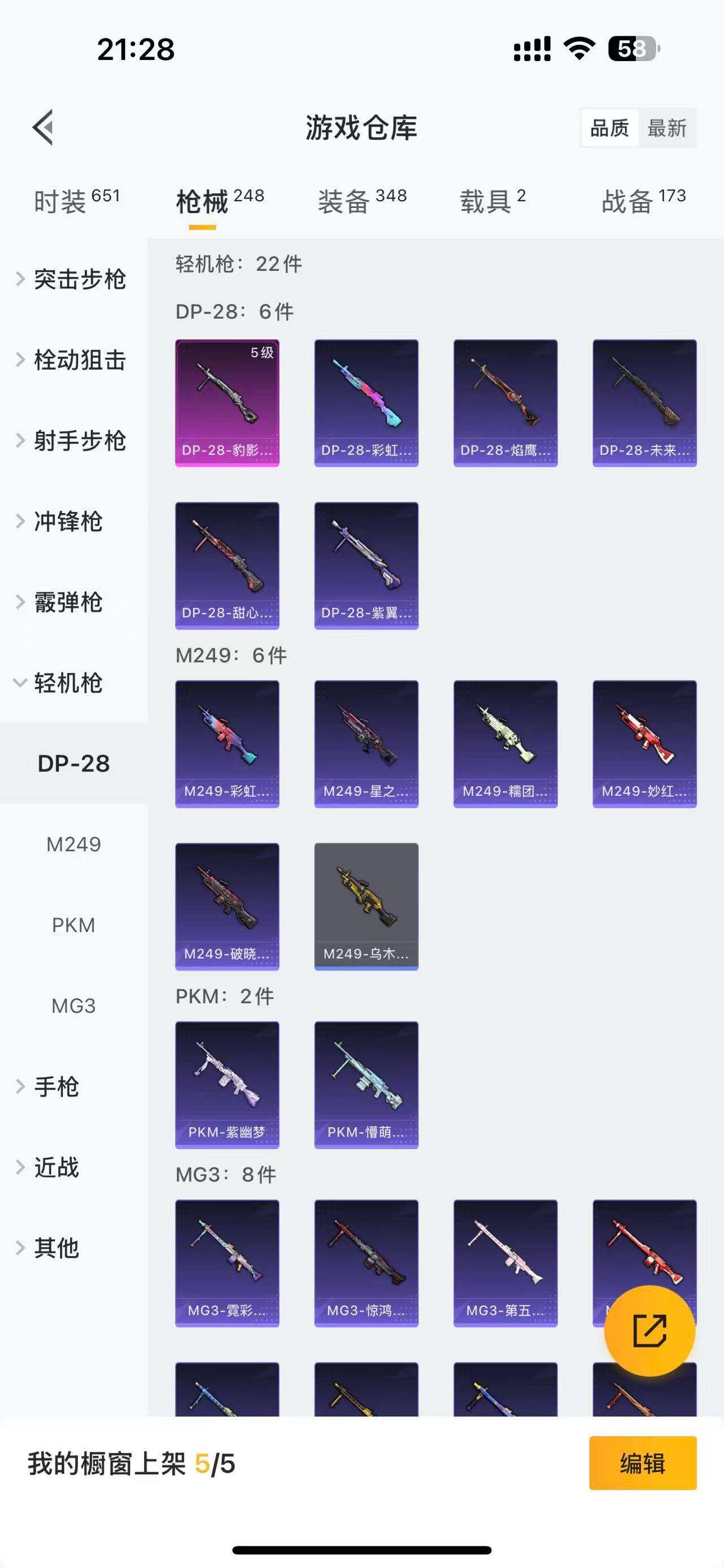Open the M249-乌木 skin tile
Screen dimensions: 724x1568
tap(366, 906)
